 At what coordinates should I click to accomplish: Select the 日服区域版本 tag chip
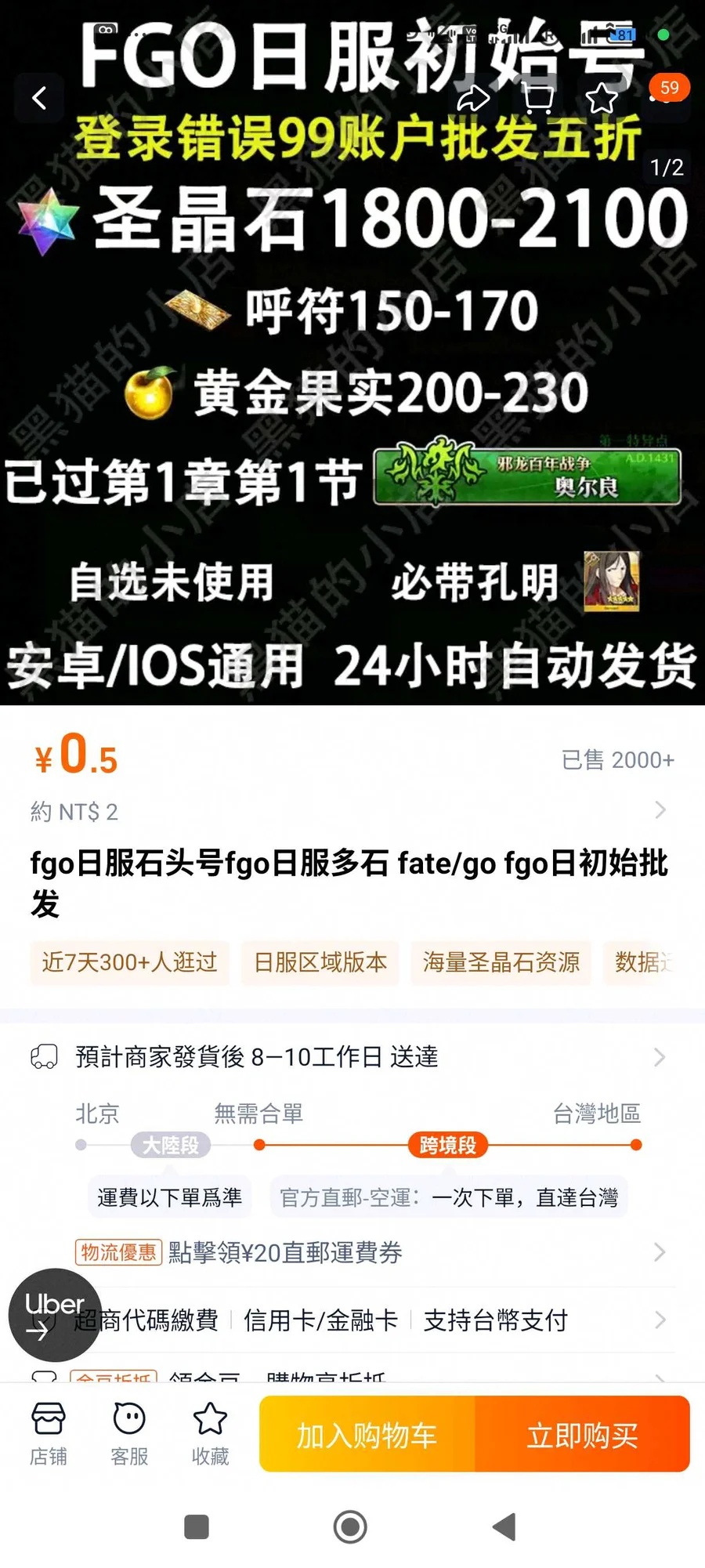coord(320,962)
